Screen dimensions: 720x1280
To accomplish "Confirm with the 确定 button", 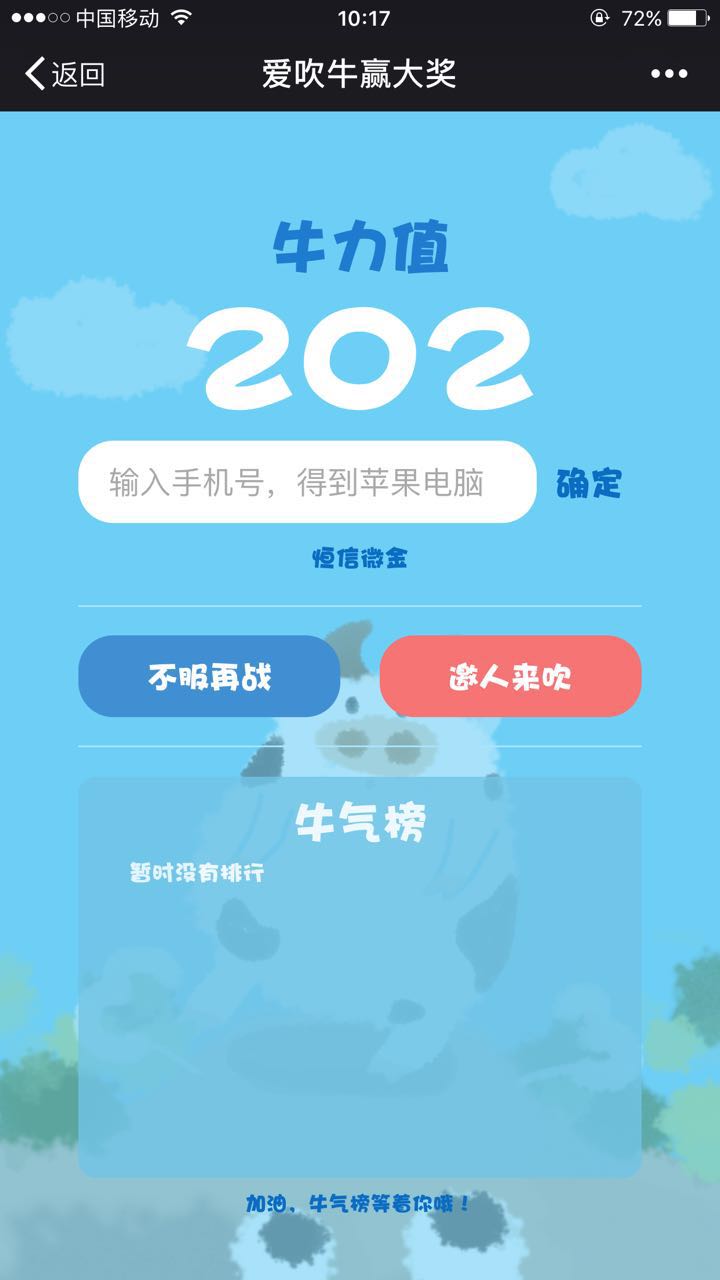I will pyautogui.click(x=589, y=483).
